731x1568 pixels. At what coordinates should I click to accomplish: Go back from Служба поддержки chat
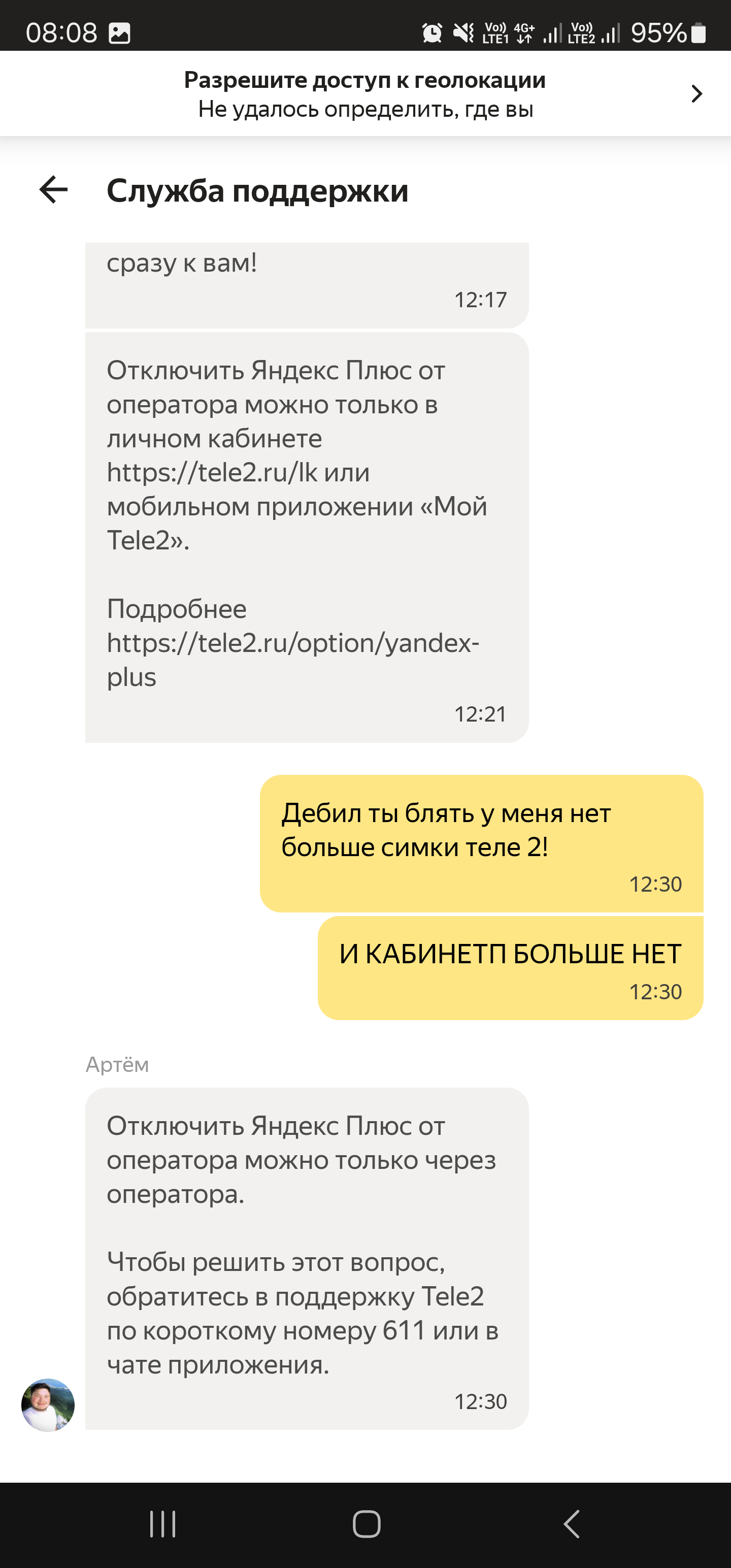pyautogui.click(x=54, y=190)
